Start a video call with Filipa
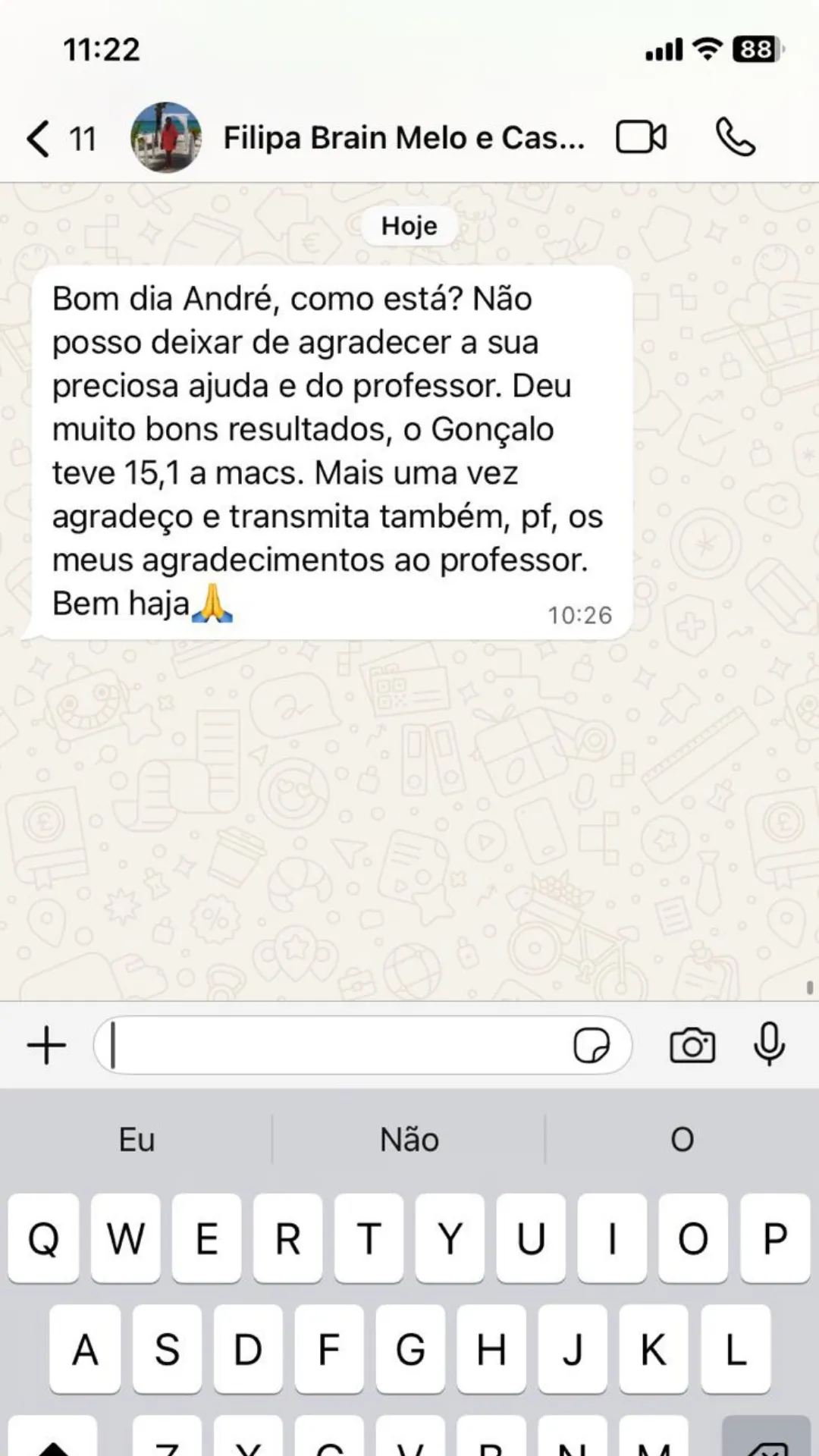 point(642,137)
